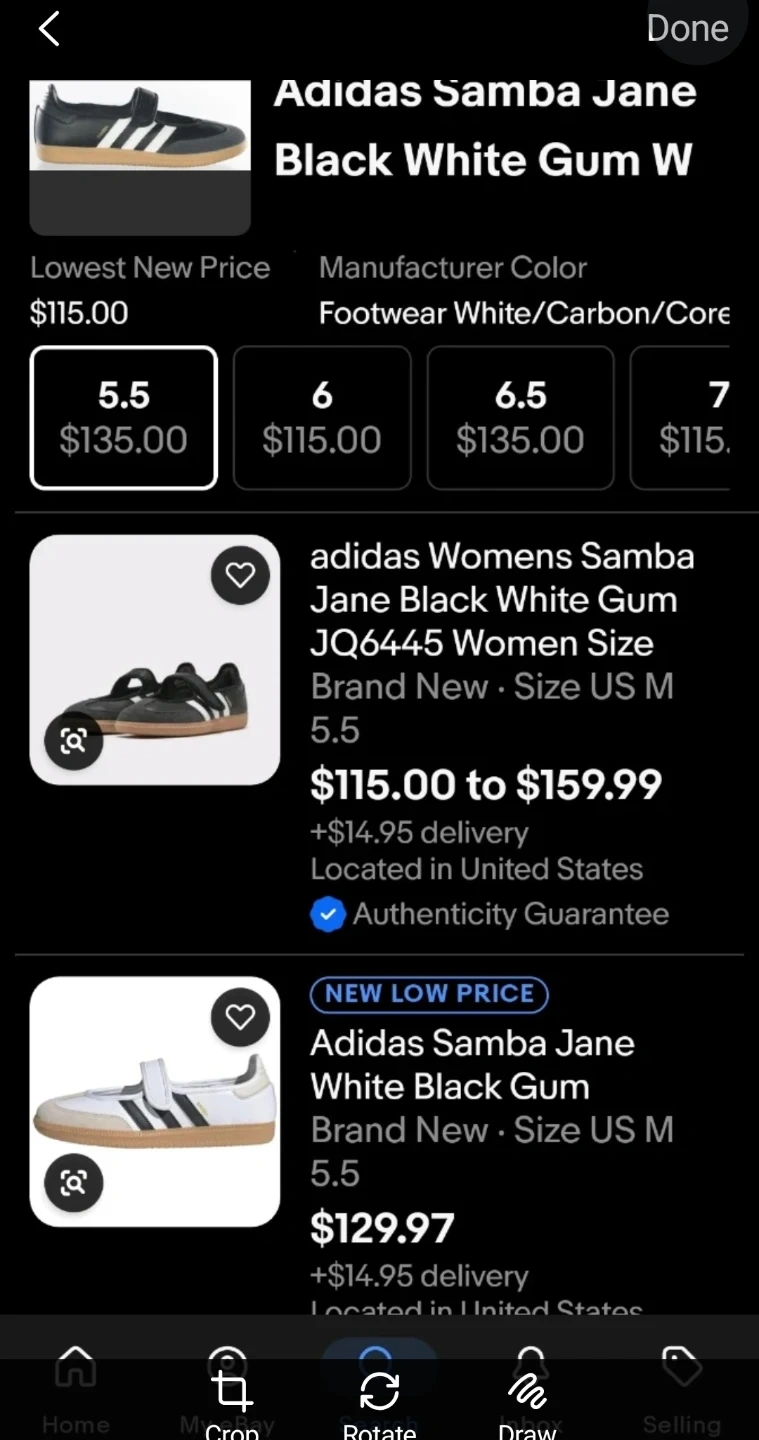Viewport: 759px width, 1440px height.
Task: Go back from the screenshot editor
Action: 48,29
